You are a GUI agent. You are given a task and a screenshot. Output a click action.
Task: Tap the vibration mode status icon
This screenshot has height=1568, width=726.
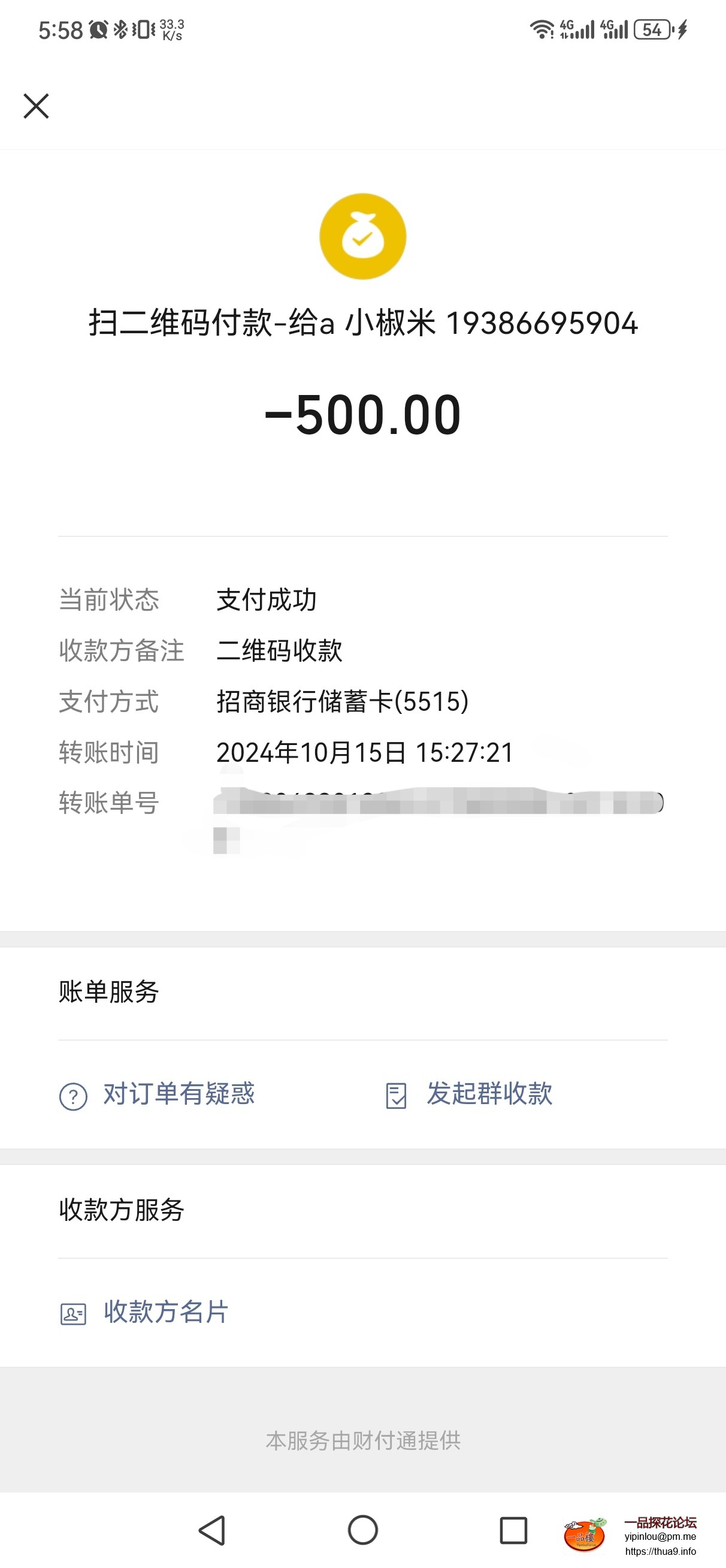tap(144, 28)
